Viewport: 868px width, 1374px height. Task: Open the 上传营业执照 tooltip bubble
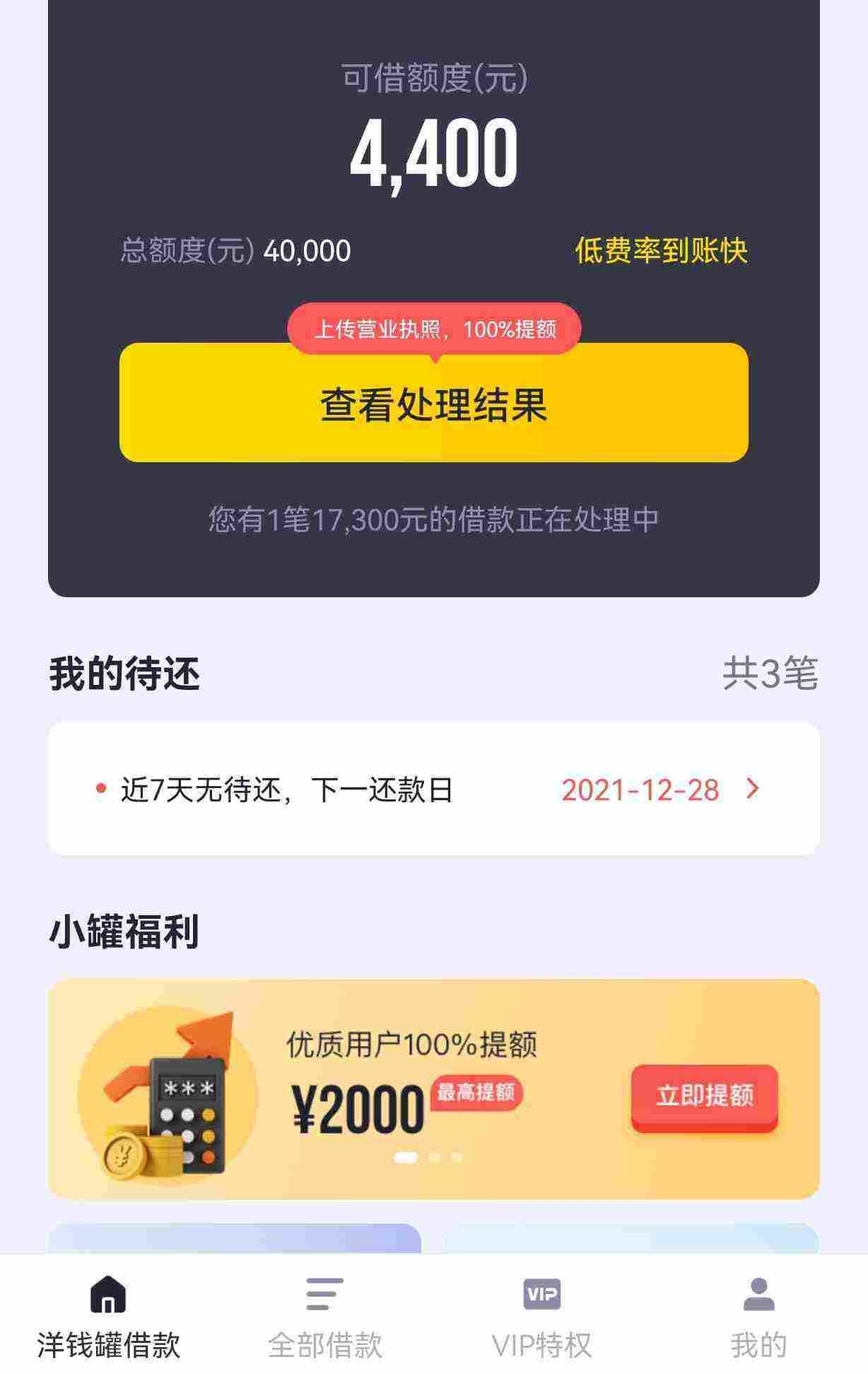click(x=433, y=327)
